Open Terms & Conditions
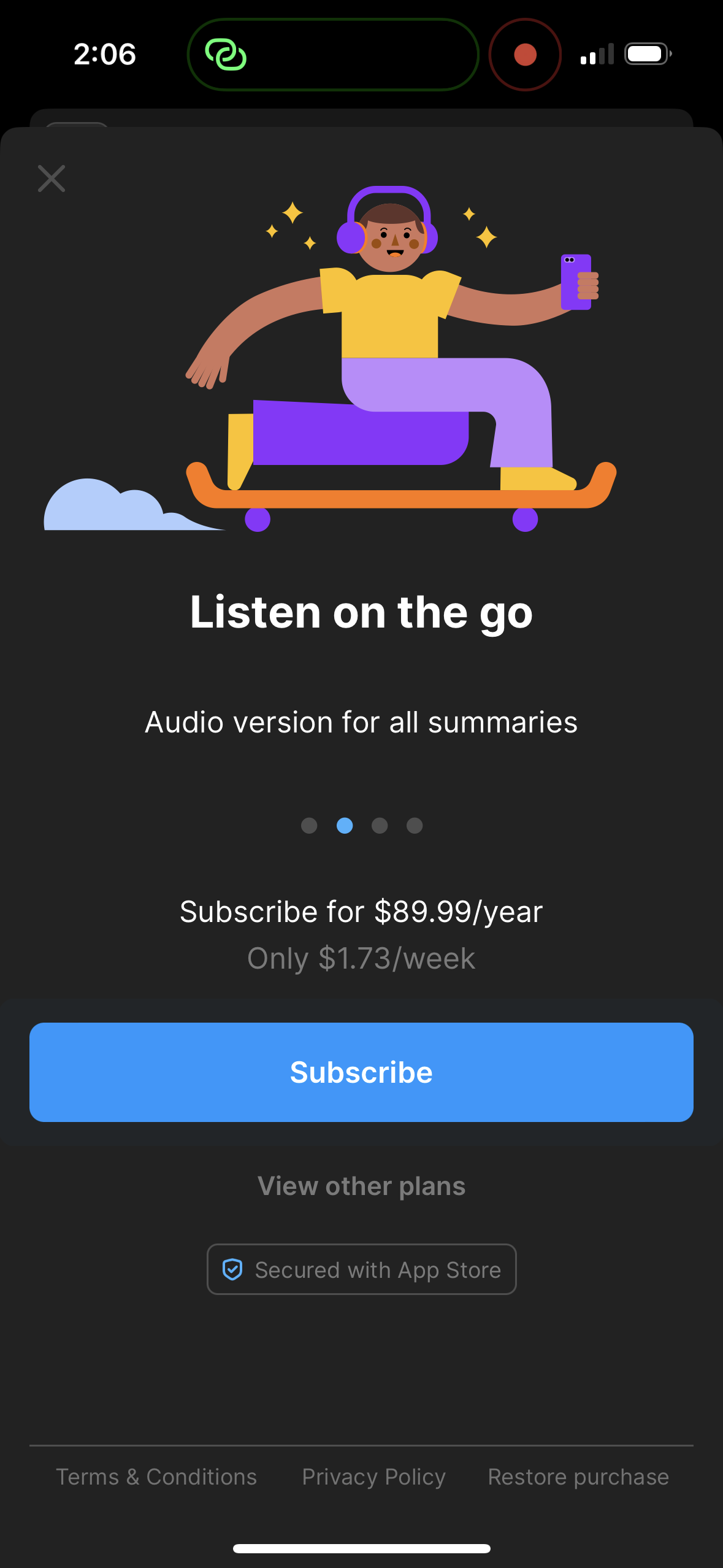This screenshot has height=1568, width=723. tap(156, 1477)
